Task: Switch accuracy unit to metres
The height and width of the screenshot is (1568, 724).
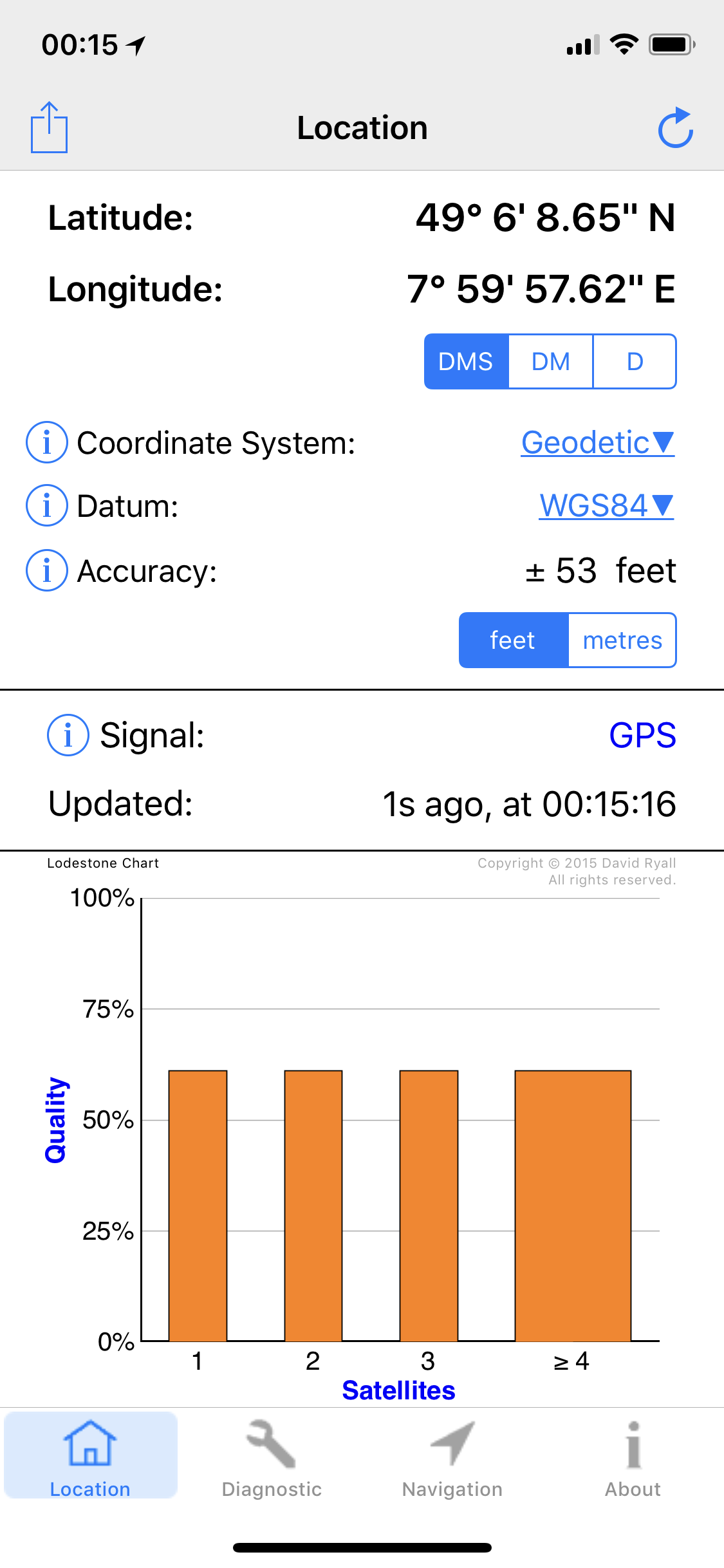Action: coord(622,640)
